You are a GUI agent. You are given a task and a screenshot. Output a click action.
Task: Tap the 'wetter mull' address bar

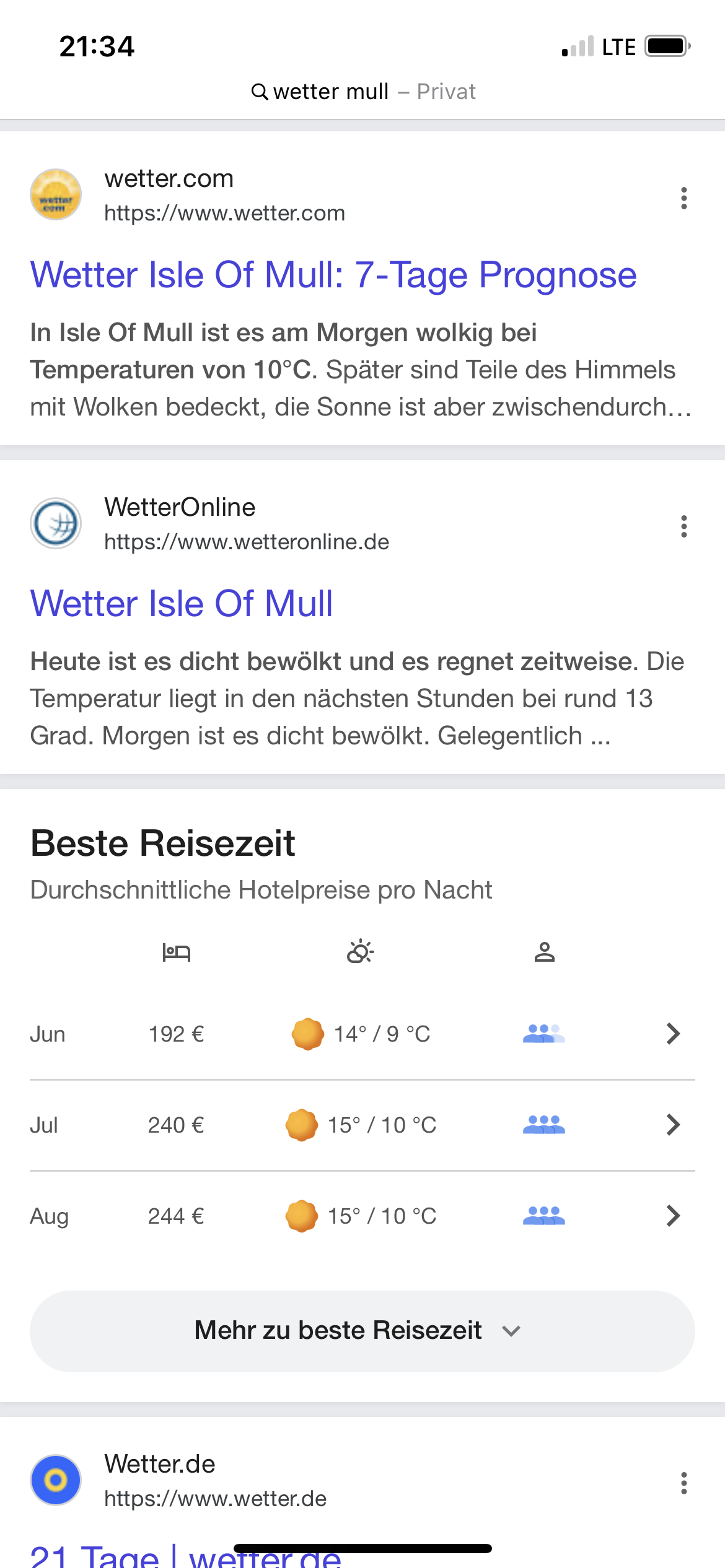coord(363,92)
